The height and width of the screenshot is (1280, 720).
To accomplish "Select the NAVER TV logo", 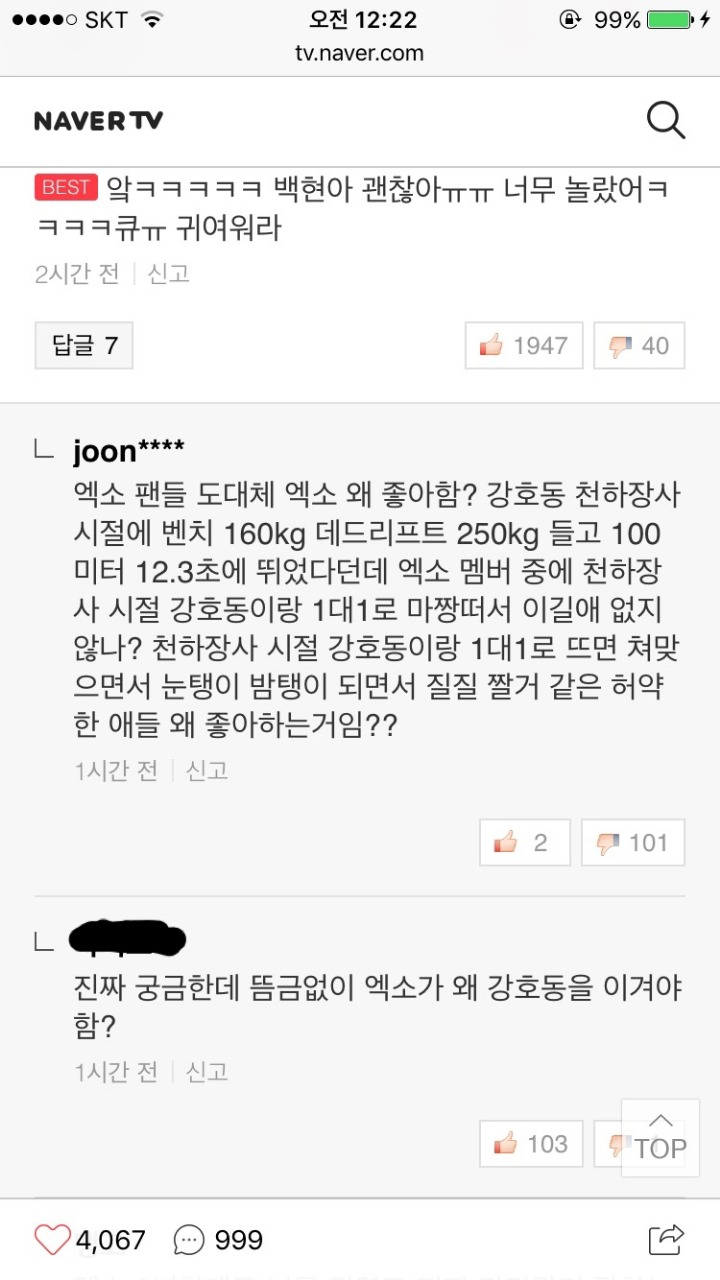I will [x=97, y=120].
